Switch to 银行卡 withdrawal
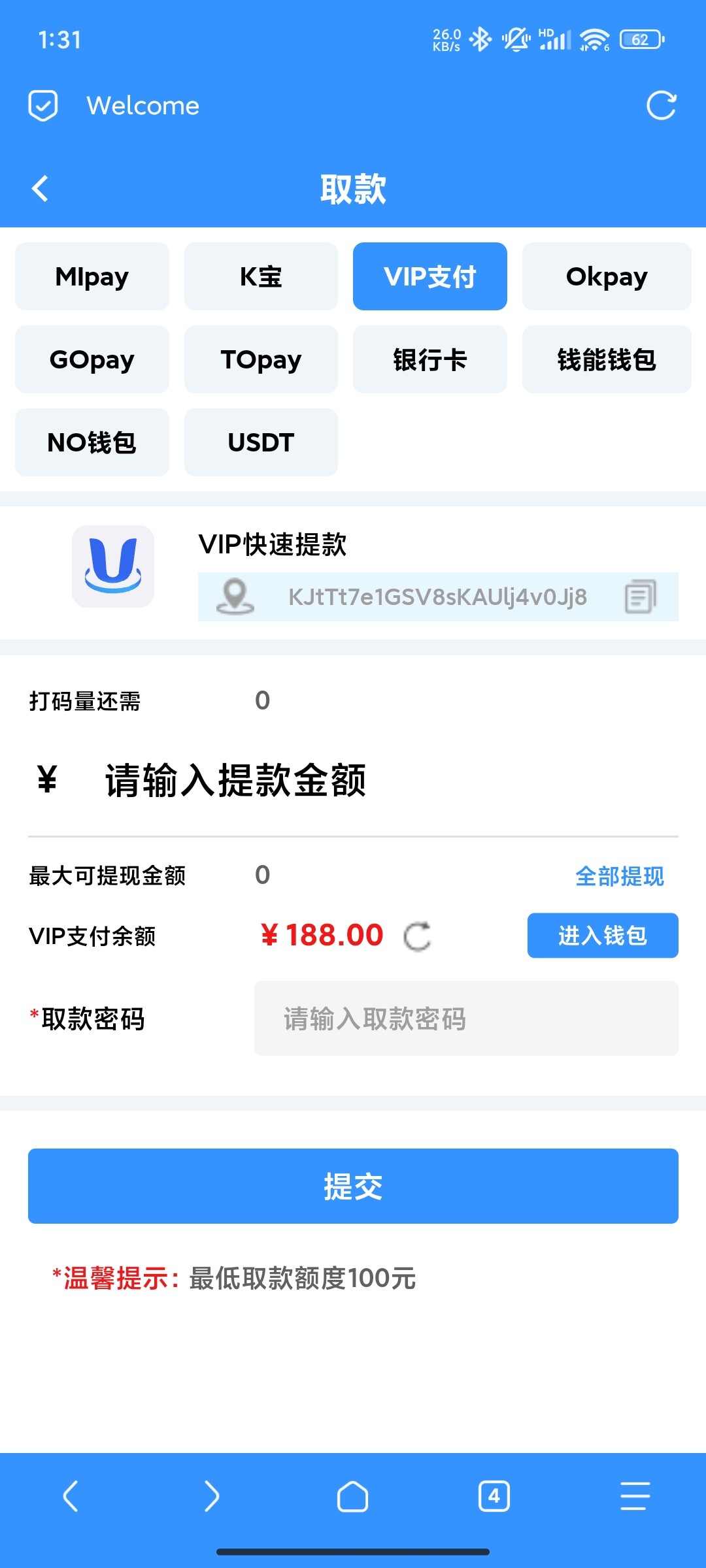 pos(429,359)
